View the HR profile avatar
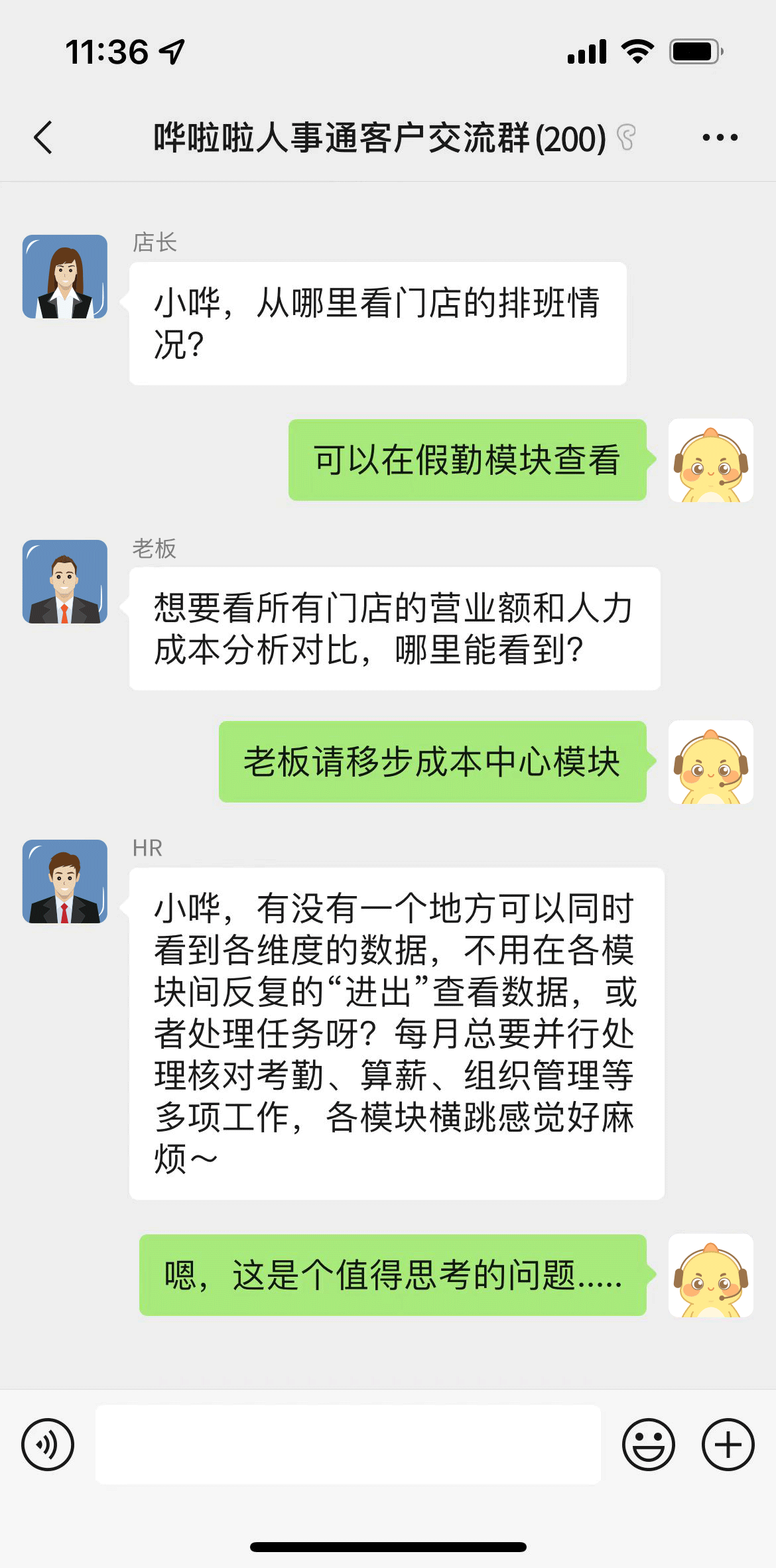 pyautogui.click(x=65, y=882)
